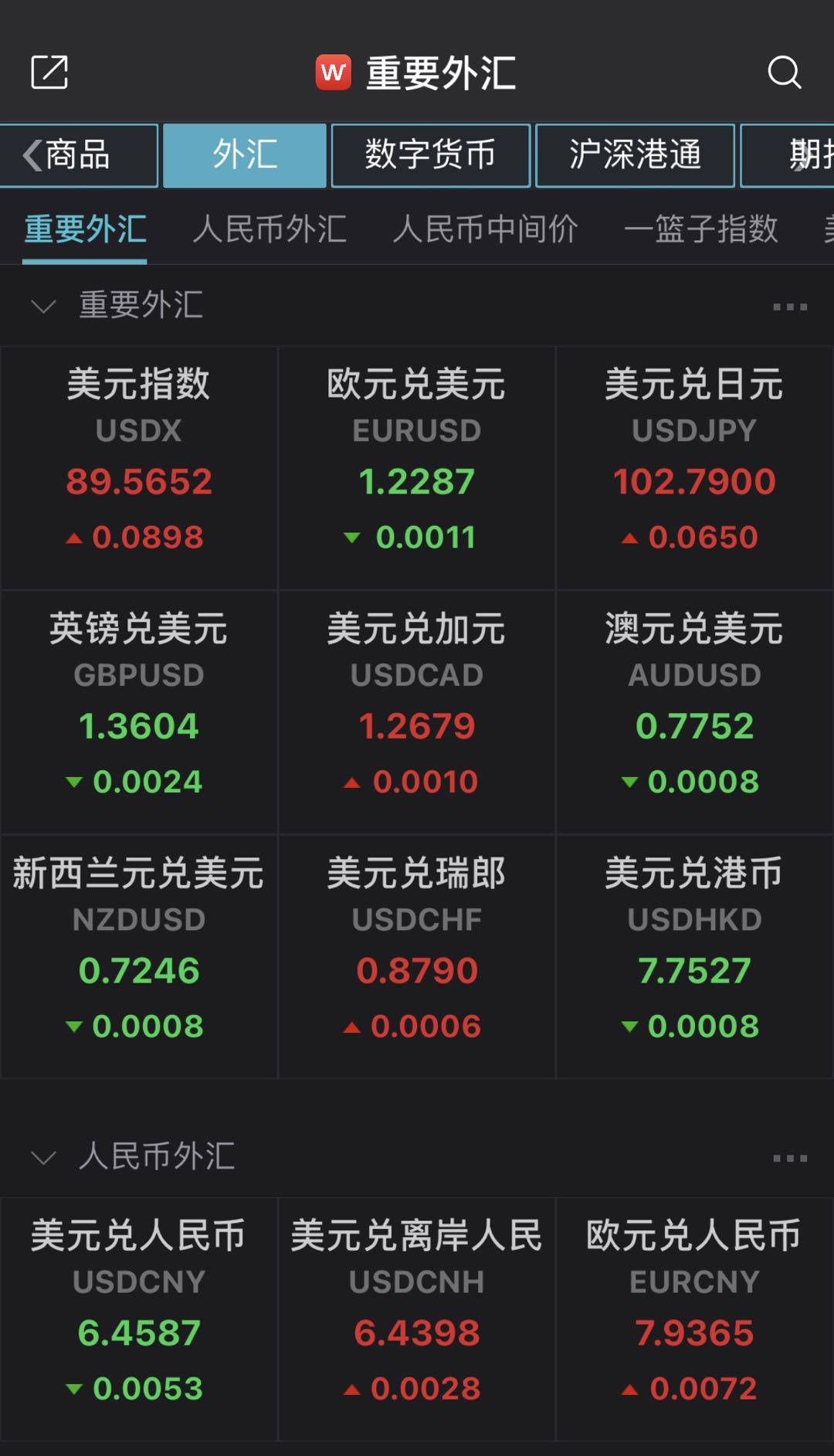Screen dimensions: 834x1456
Task: Collapse the 重要外汇 section
Action: pos(43,306)
